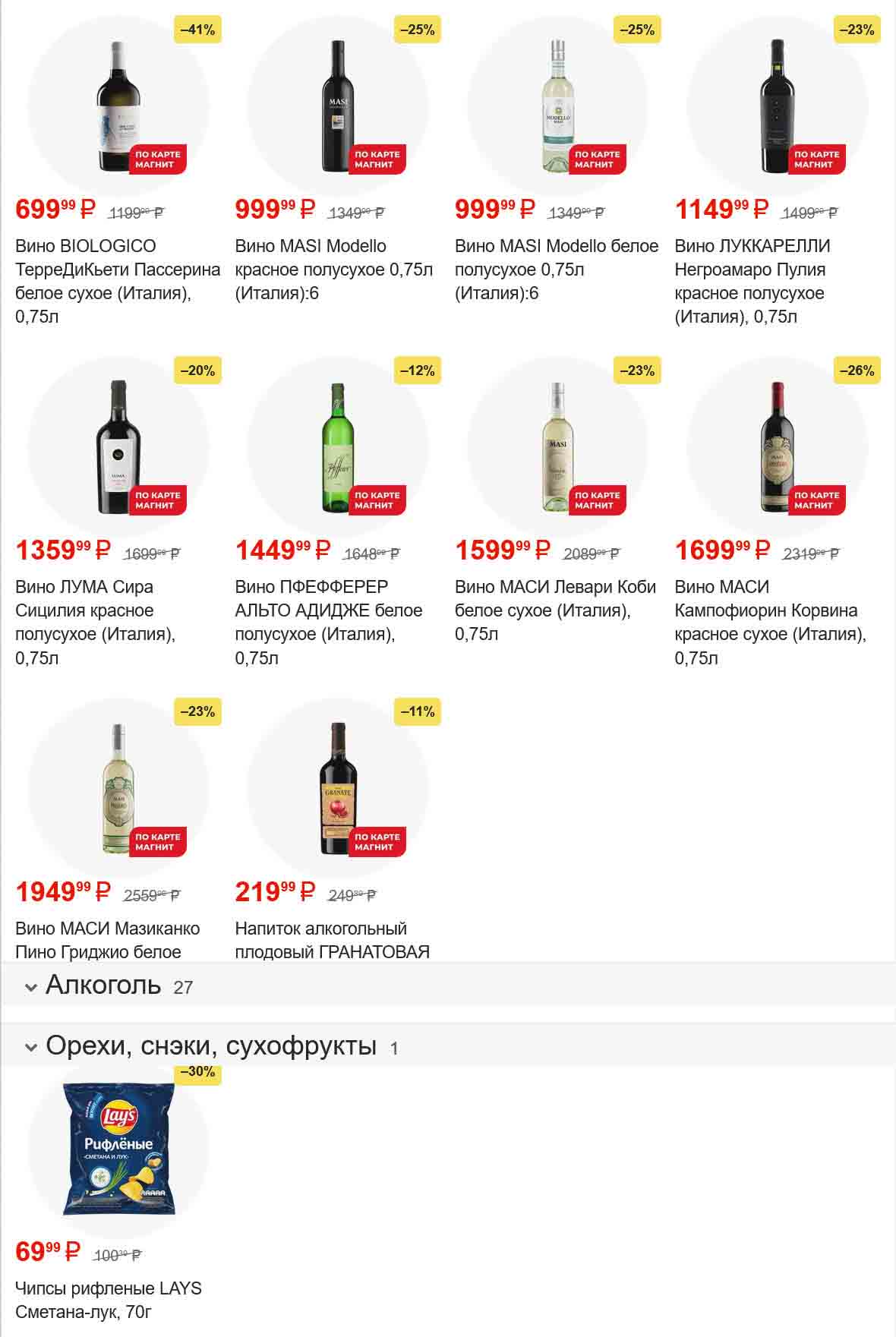Open the MASI Modello красное полусухое card

(x=338, y=106)
